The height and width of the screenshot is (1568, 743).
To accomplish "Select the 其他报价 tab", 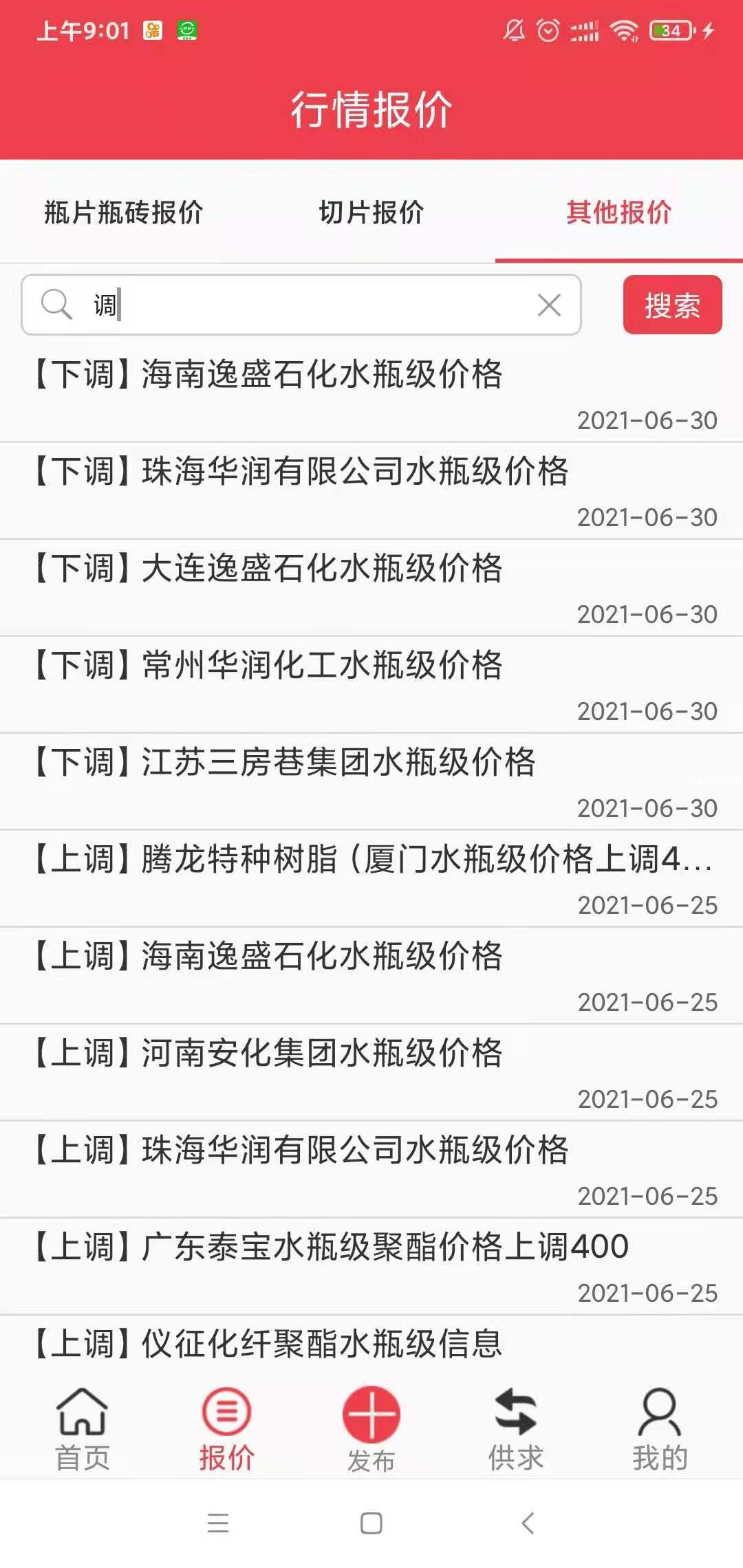I will pyautogui.click(x=618, y=213).
